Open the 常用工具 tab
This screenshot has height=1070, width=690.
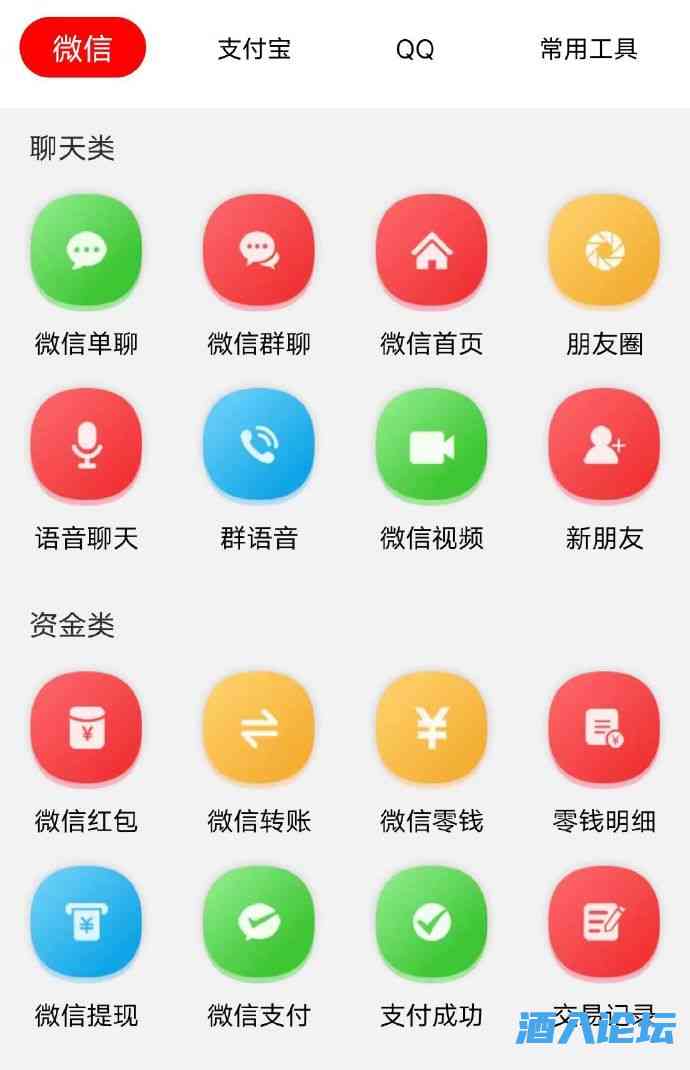[588, 49]
